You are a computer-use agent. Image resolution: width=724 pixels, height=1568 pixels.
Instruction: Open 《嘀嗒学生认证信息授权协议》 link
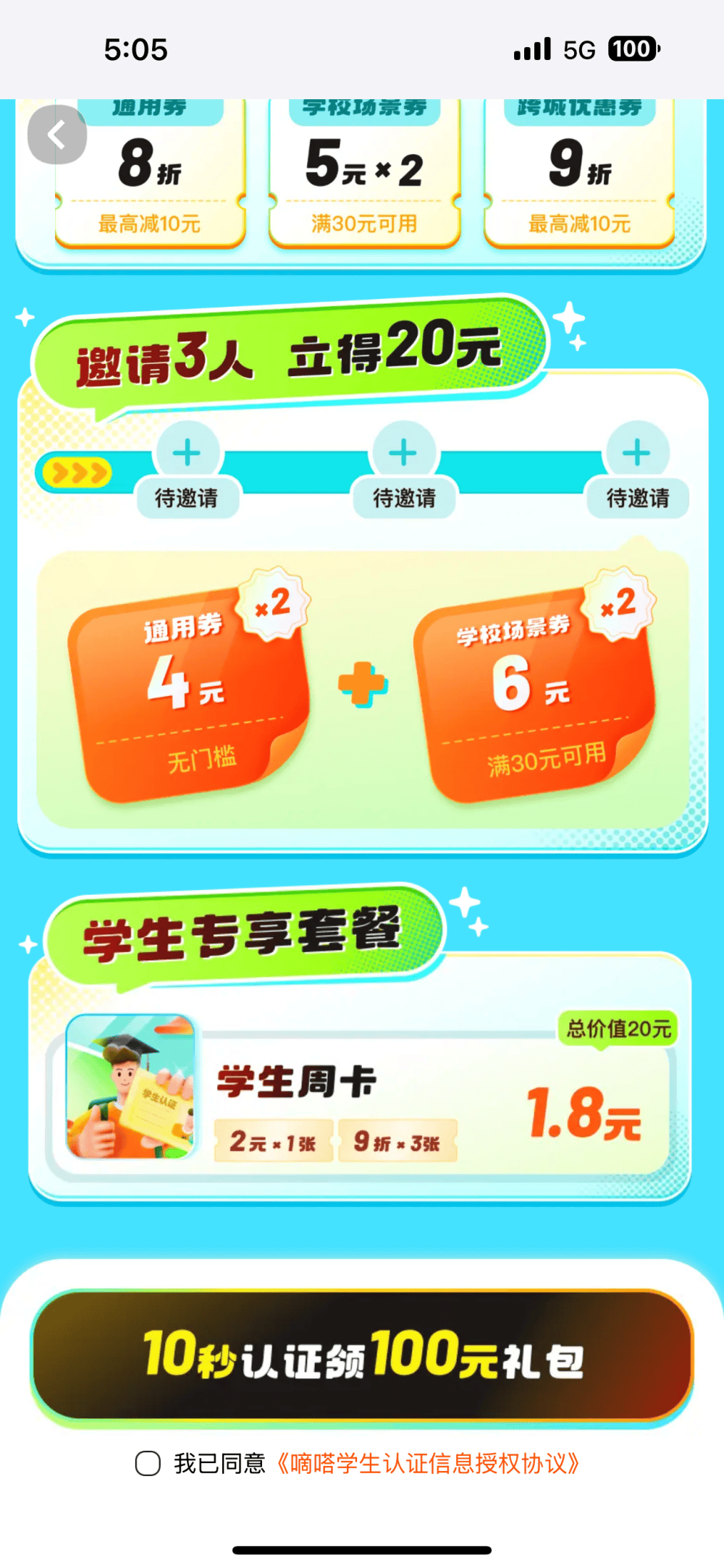click(427, 1463)
